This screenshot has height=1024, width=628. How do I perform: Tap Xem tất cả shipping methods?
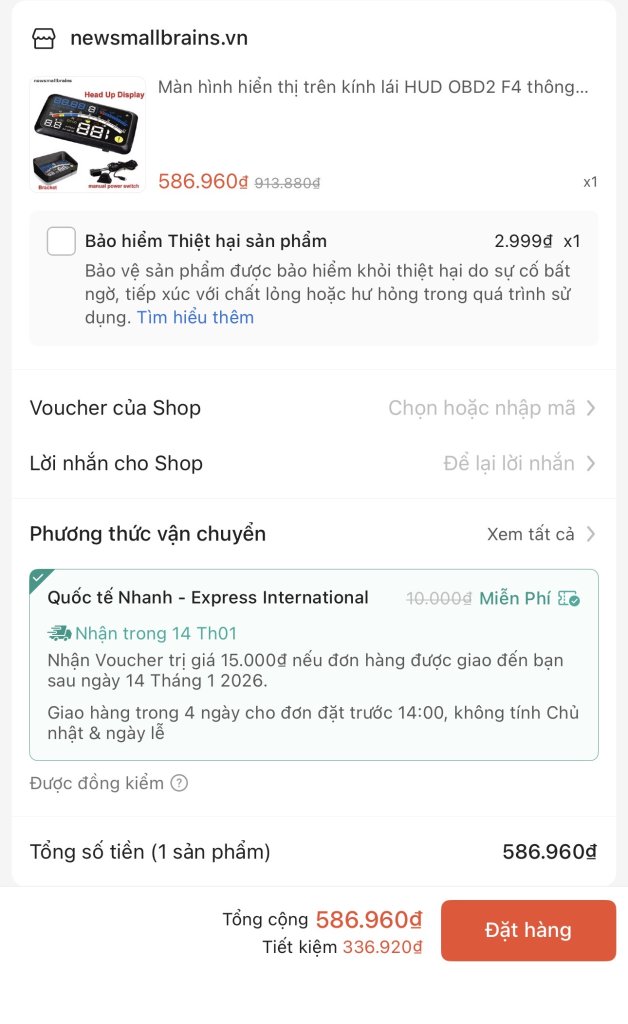point(541,534)
